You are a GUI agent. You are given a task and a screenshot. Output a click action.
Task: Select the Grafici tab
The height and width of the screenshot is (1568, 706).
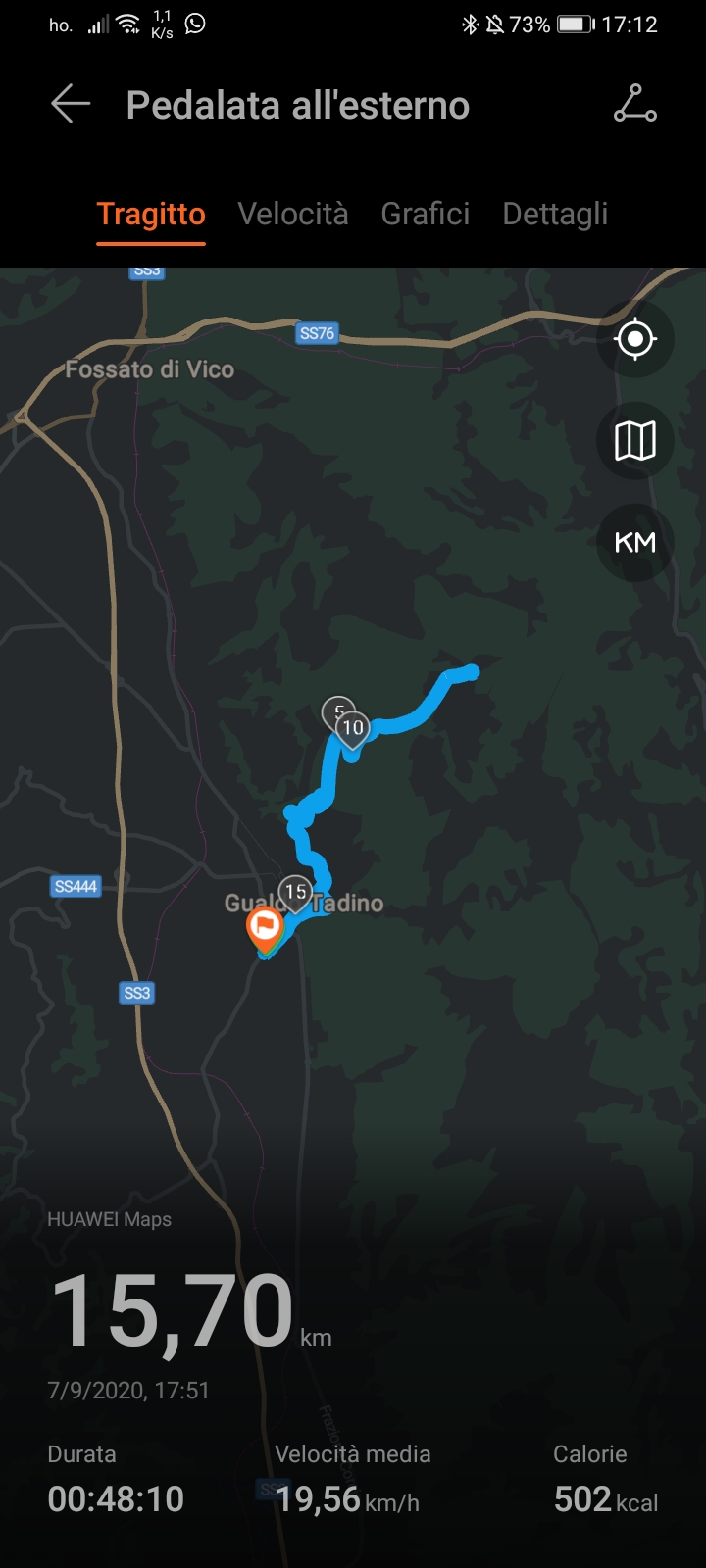[425, 215]
